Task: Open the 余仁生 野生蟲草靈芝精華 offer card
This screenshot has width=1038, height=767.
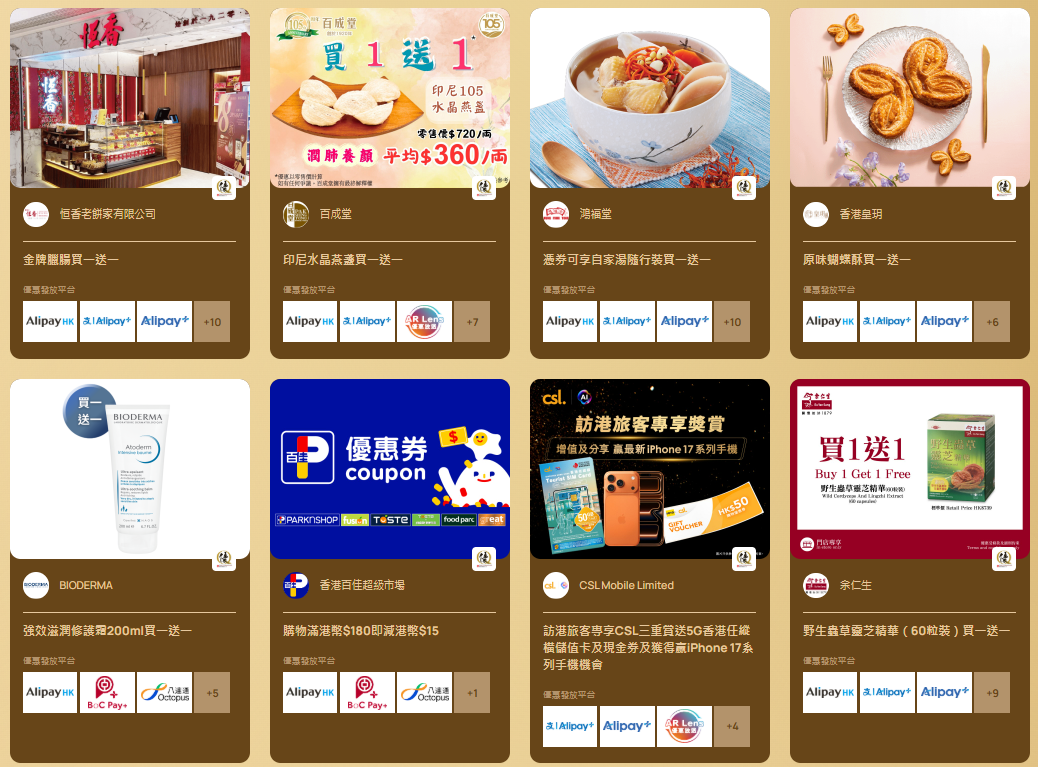Action: [x=909, y=470]
